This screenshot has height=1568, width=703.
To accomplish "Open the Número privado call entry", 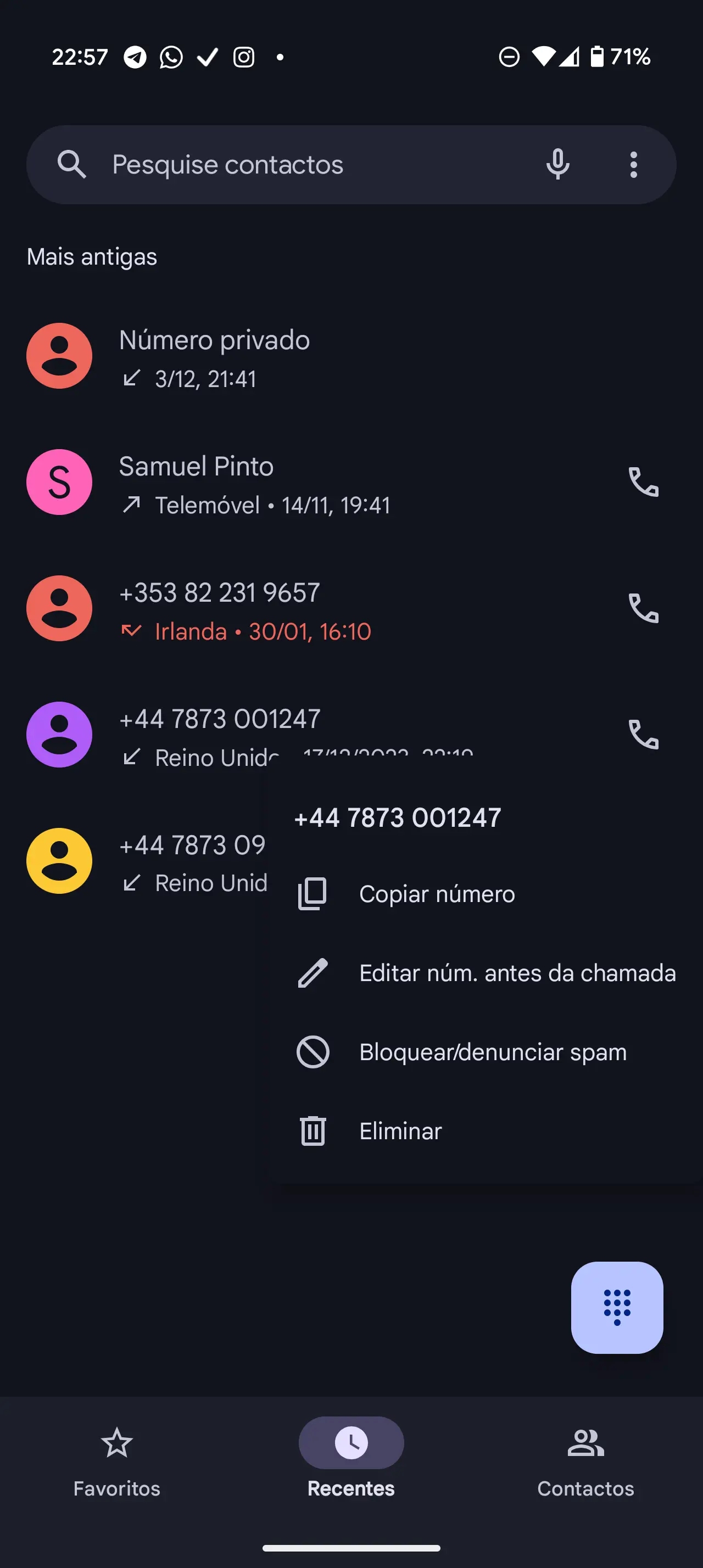I will pos(351,356).
